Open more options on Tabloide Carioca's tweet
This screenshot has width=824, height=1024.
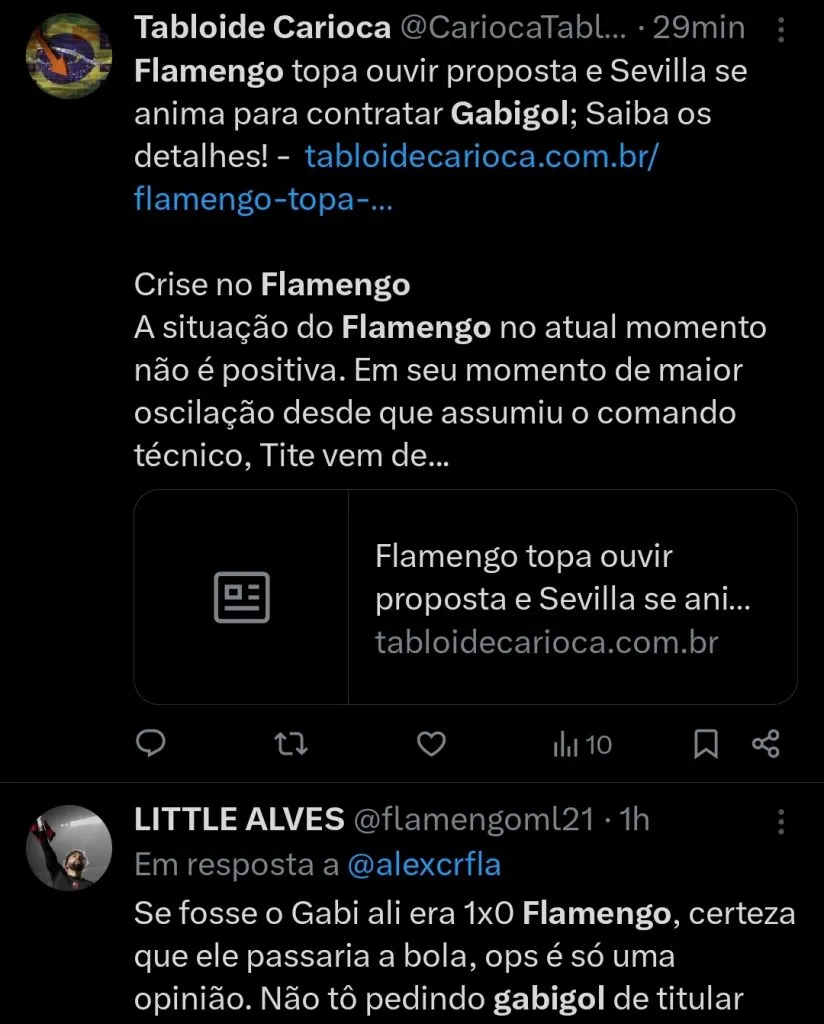pos(781,30)
